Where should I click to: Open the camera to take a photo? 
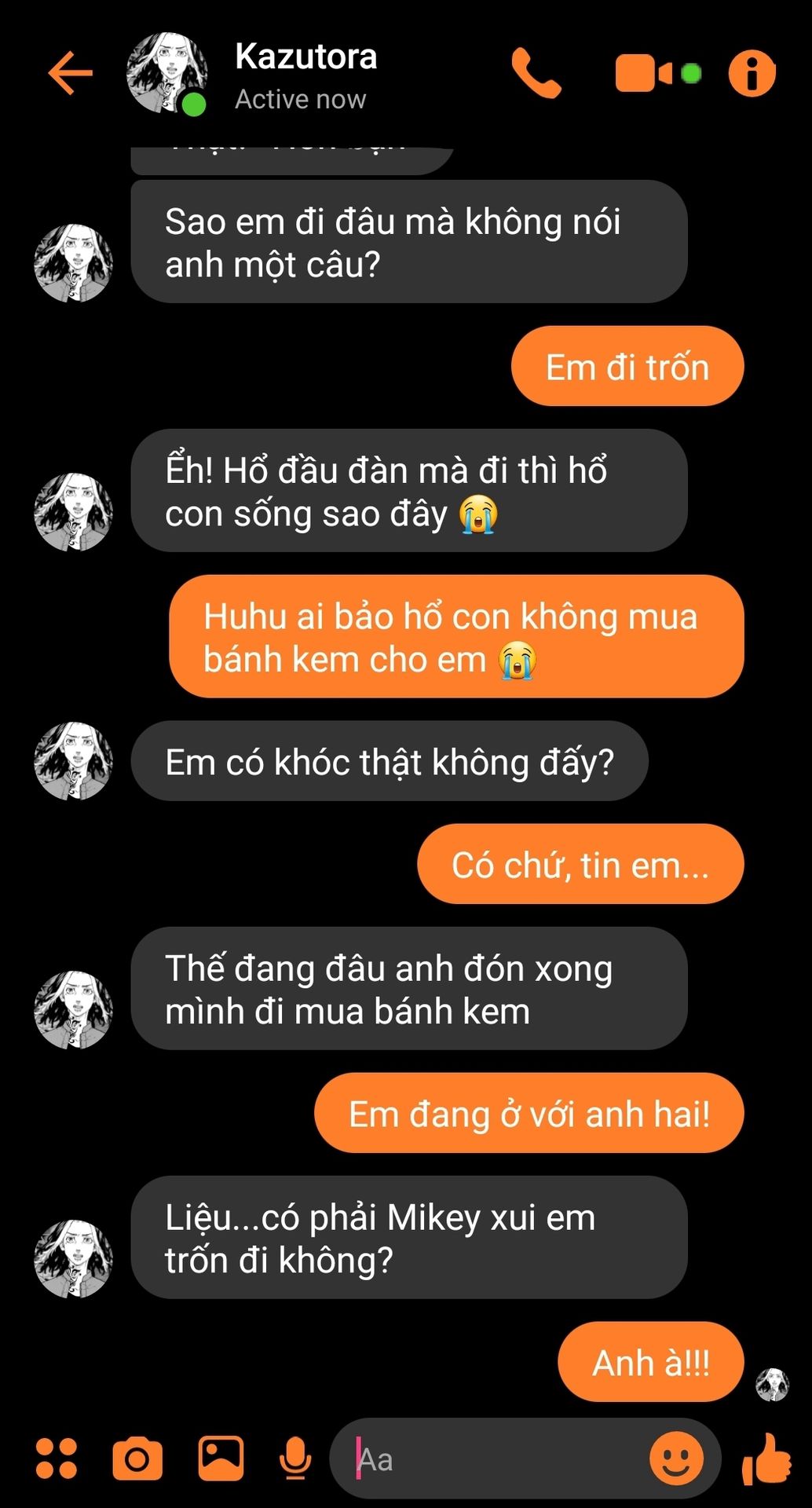click(x=137, y=1459)
